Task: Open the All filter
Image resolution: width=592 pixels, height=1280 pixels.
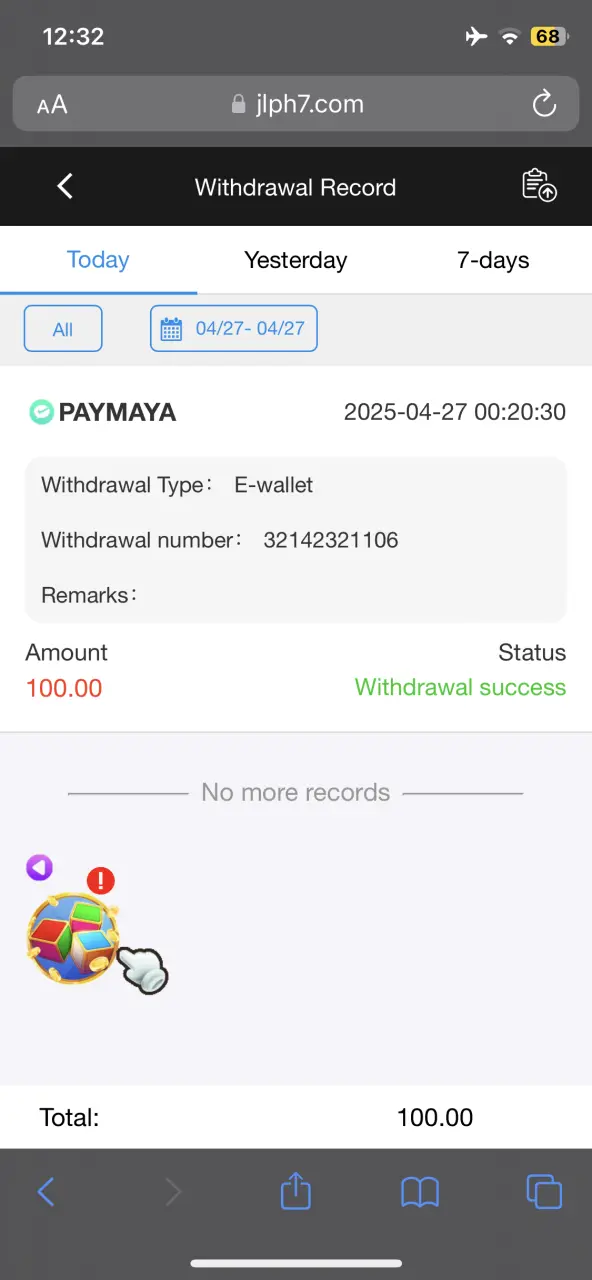Action: click(x=63, y=329)
